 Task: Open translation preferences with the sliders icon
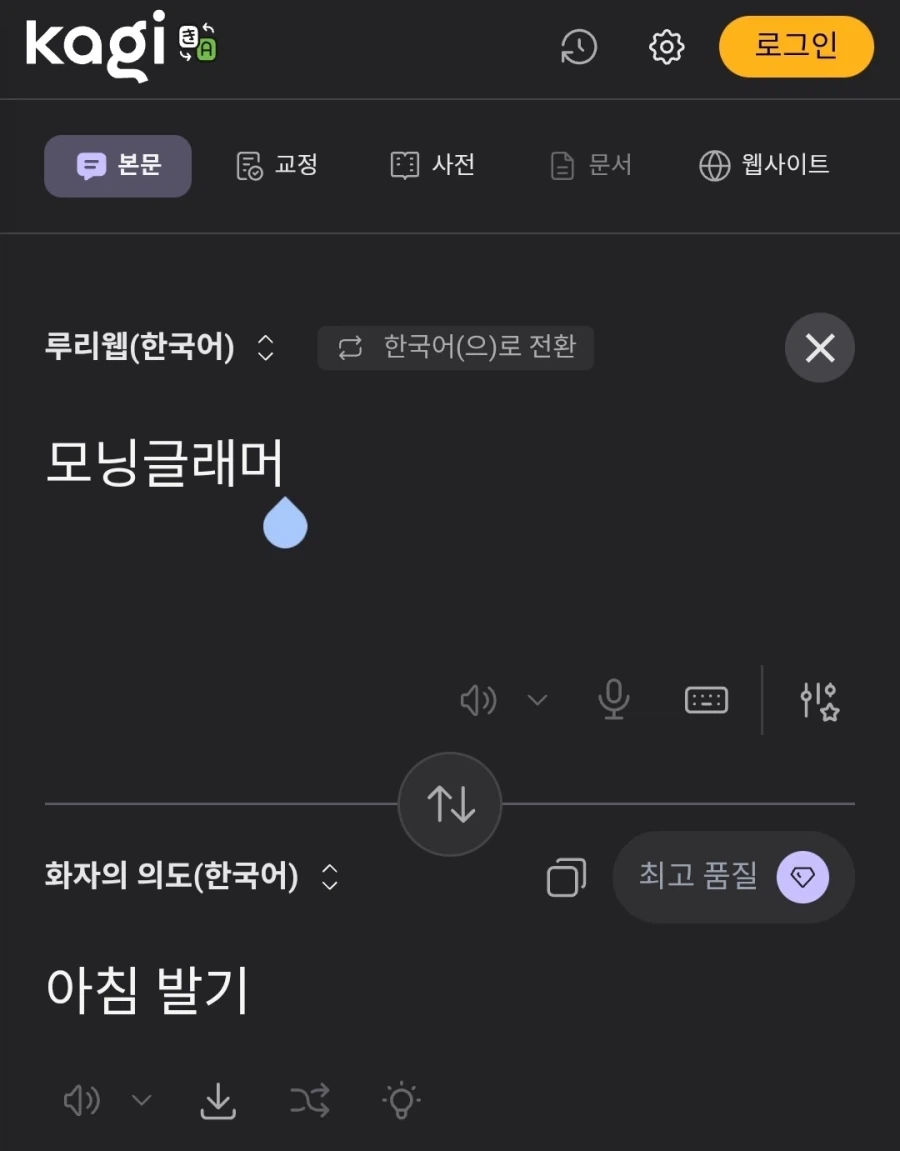819,700
